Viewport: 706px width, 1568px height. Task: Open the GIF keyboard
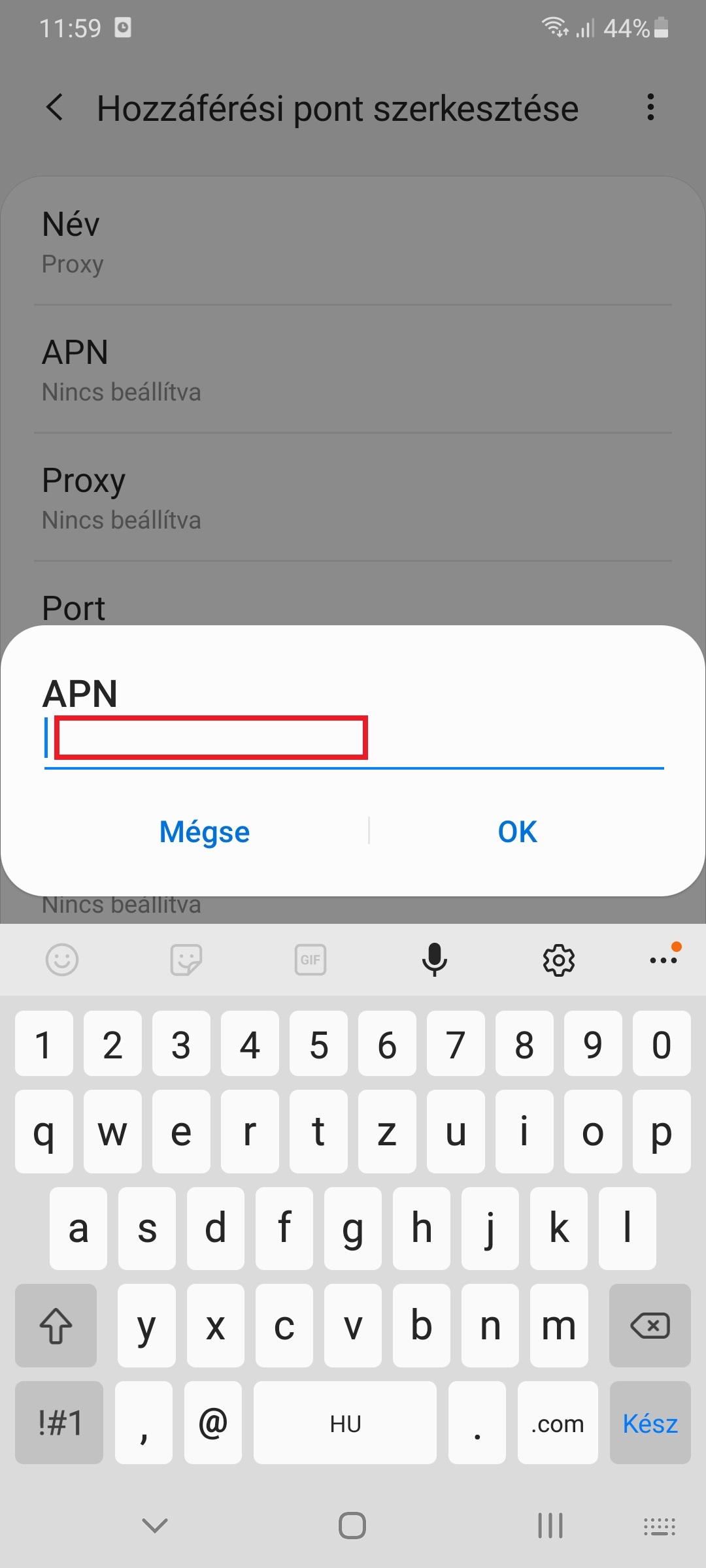[x=311, y=960]
